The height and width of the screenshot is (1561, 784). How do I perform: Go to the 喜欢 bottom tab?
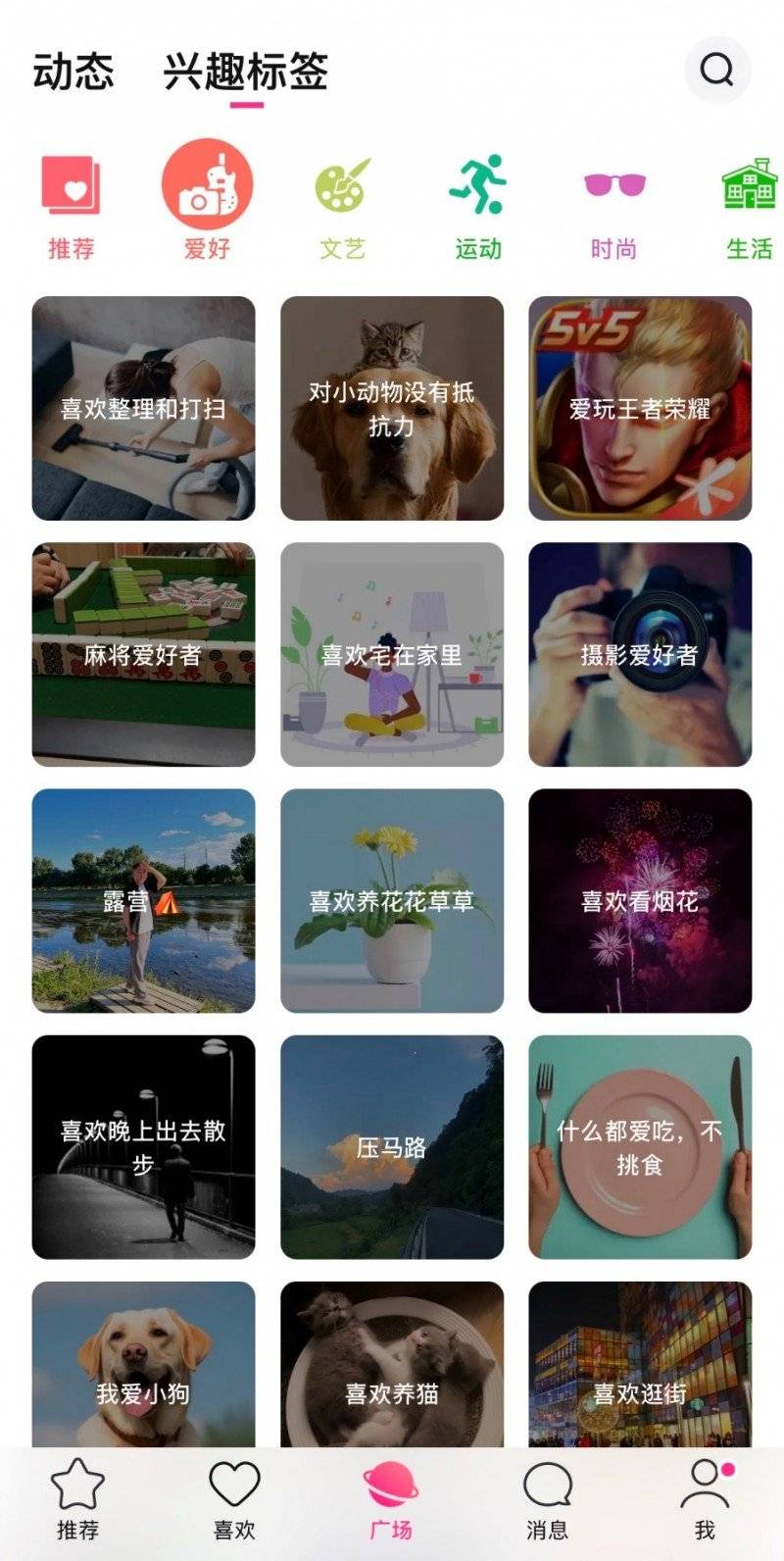(x=234, y=1499)
